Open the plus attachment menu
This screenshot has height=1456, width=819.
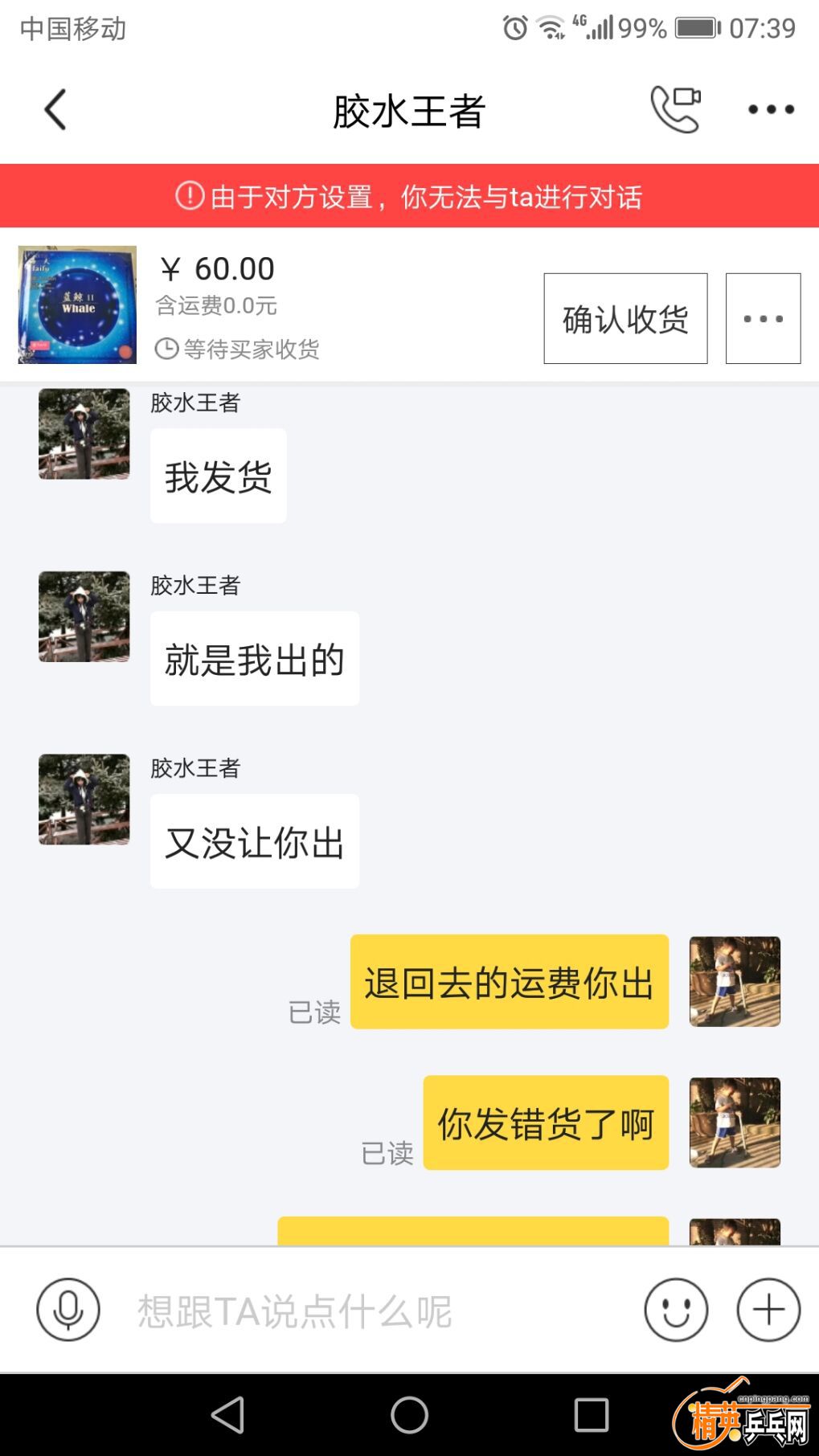click(768, 1310)
